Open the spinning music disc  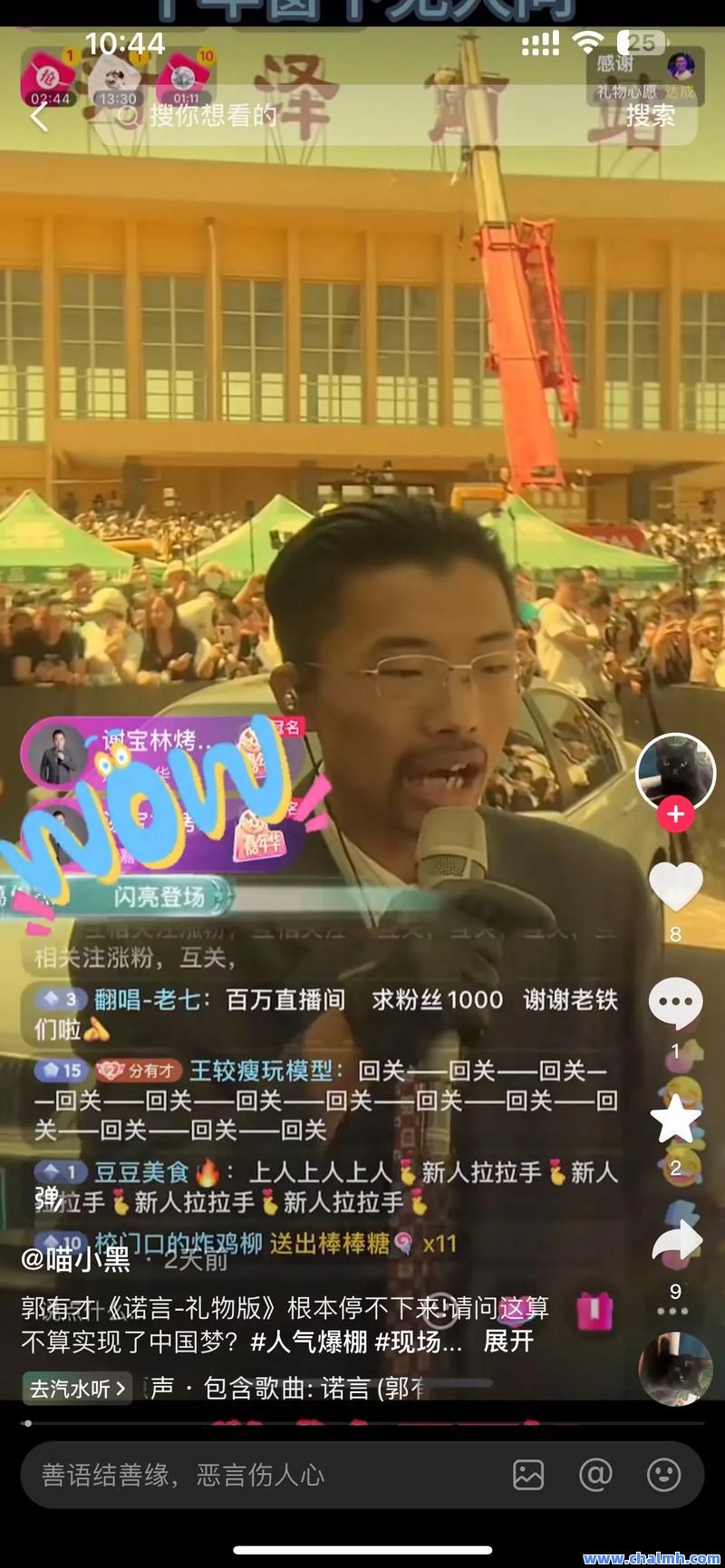click(x=675, y=1368)
